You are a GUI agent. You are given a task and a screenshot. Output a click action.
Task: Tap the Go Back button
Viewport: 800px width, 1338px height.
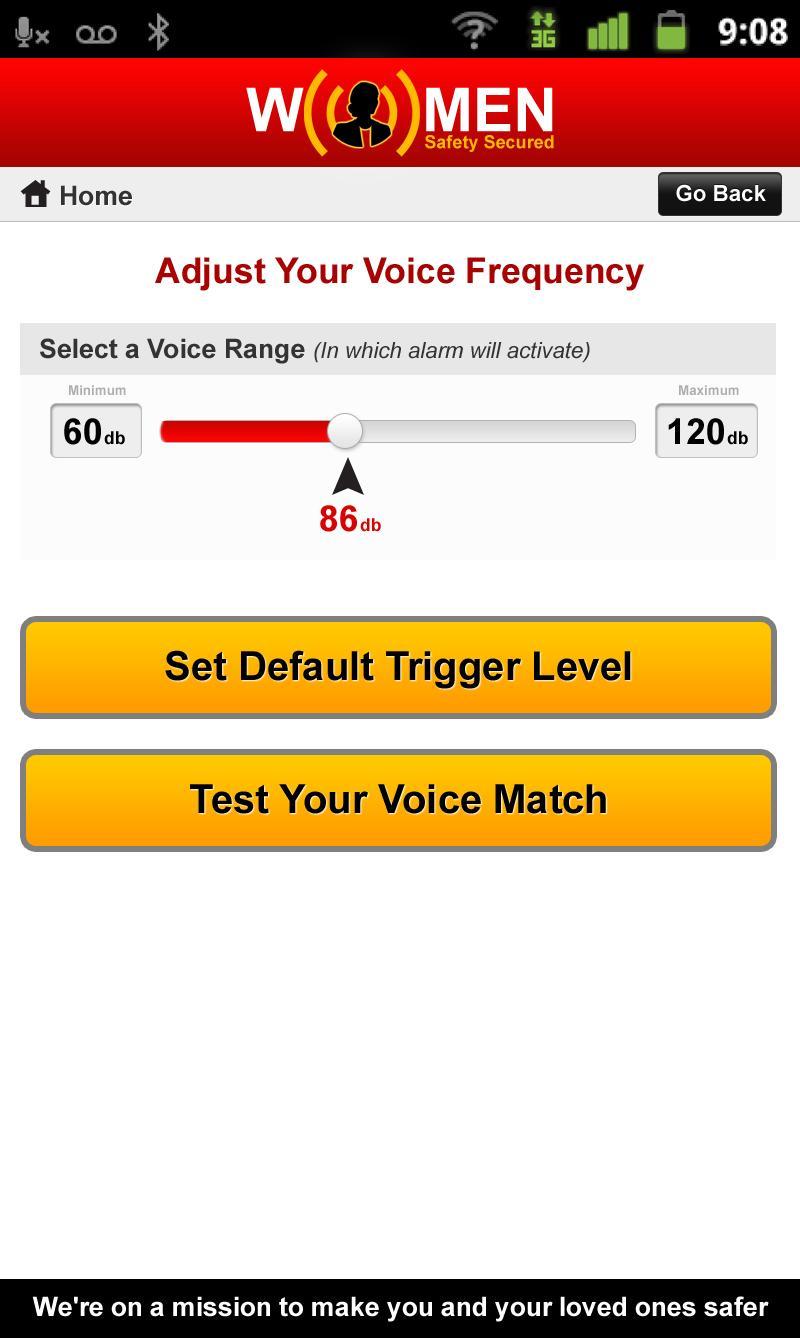tap(719, 194)
